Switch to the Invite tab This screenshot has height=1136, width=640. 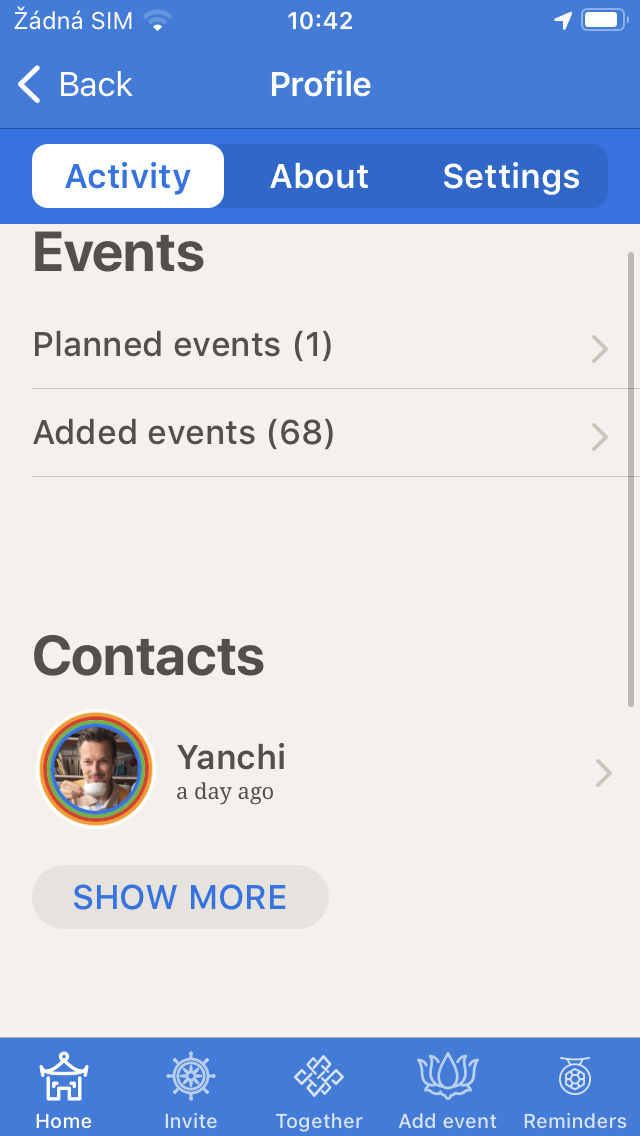191,1090
